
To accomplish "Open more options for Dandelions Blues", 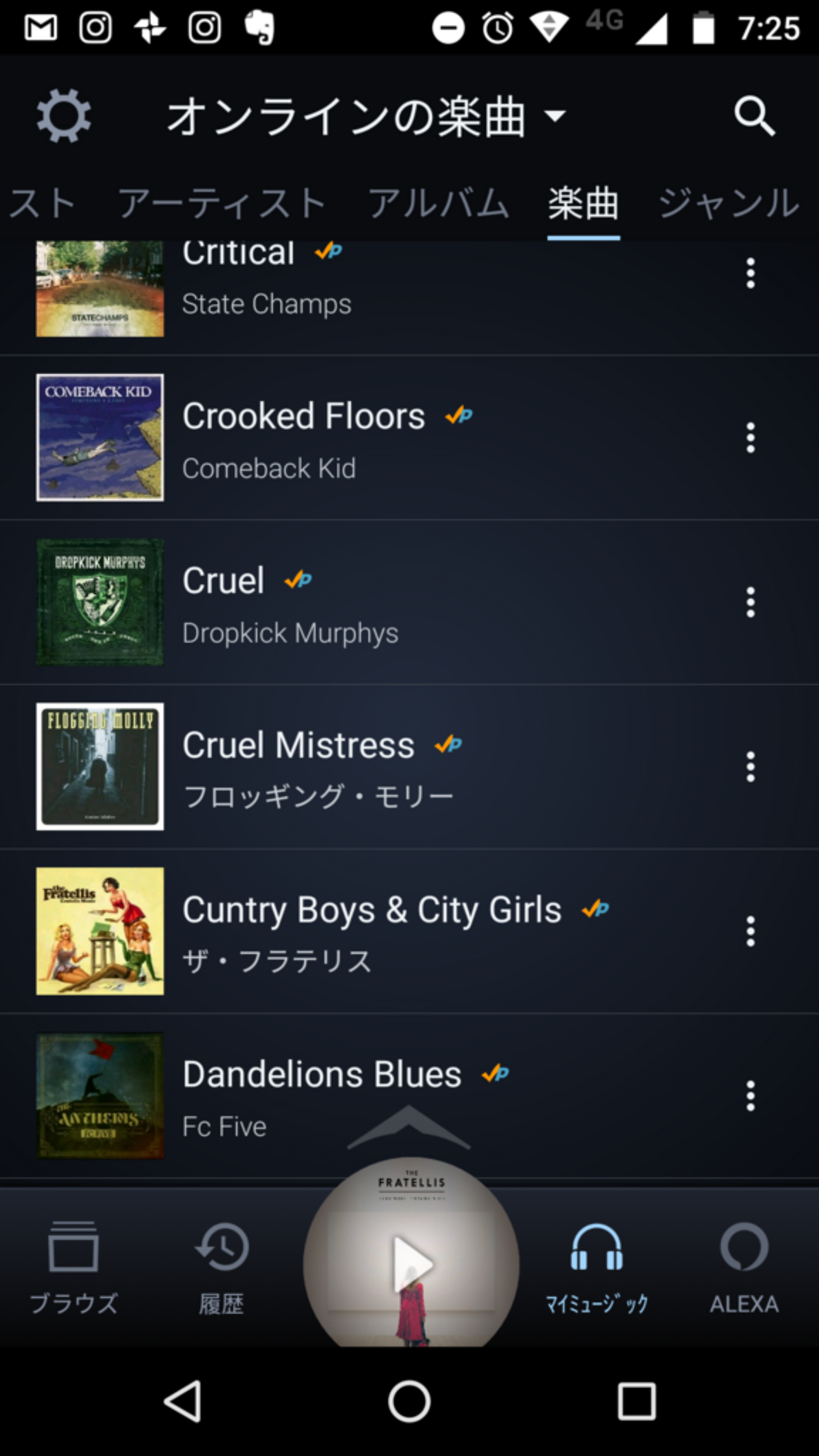I will 750,1096.
